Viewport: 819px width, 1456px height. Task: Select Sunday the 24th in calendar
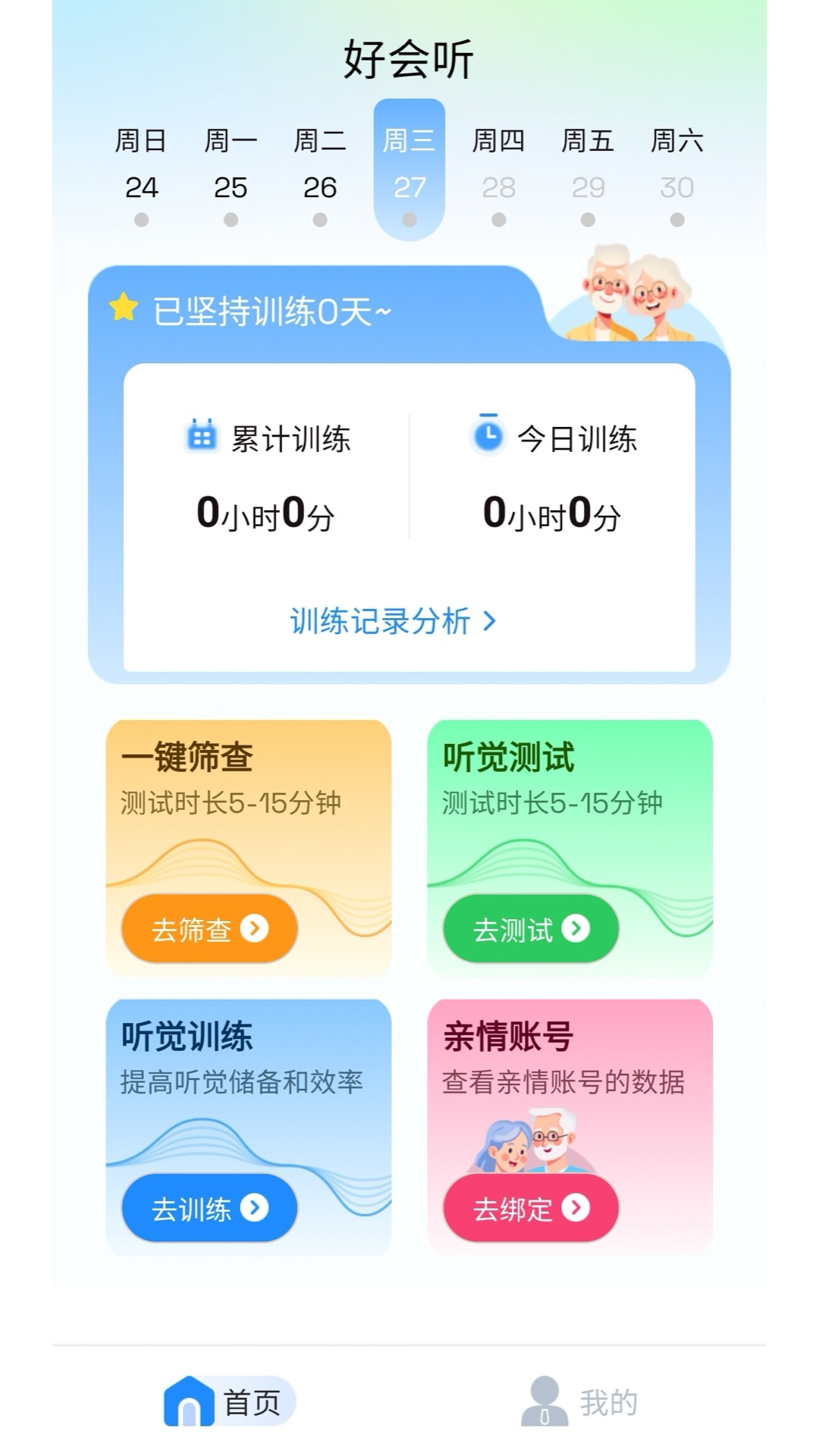point(141,173)
